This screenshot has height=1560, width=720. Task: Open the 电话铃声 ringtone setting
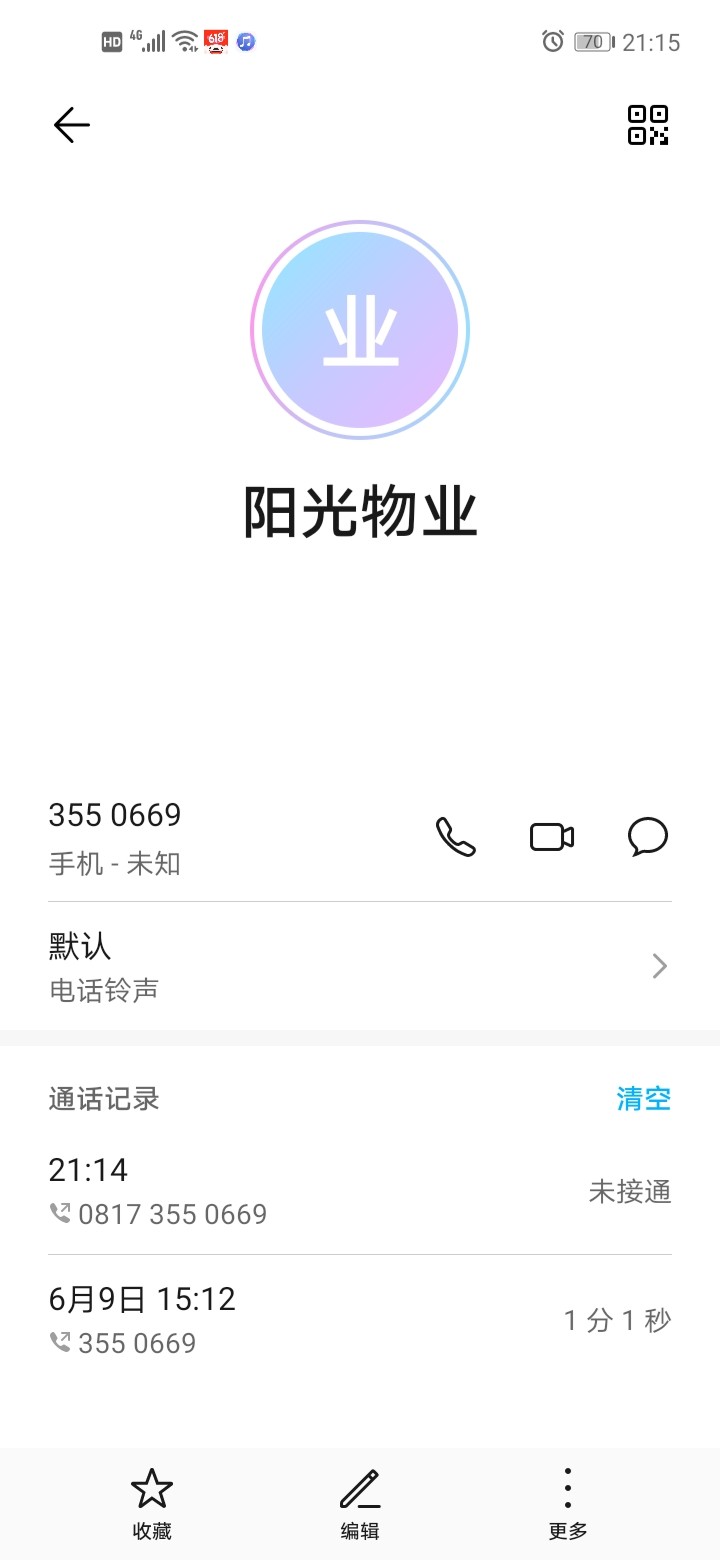tap(360, 966)
